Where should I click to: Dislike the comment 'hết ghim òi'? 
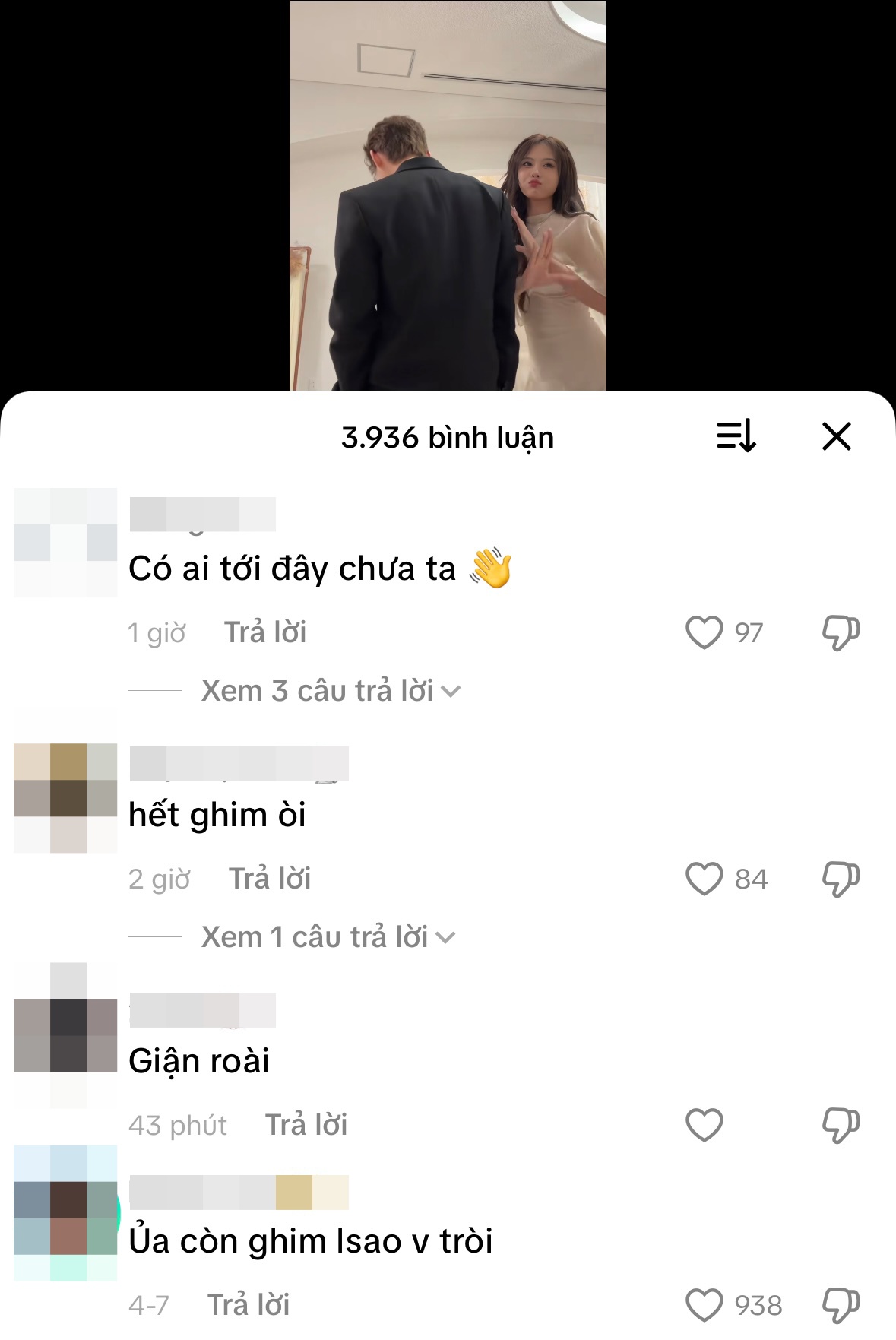(841, 879)
